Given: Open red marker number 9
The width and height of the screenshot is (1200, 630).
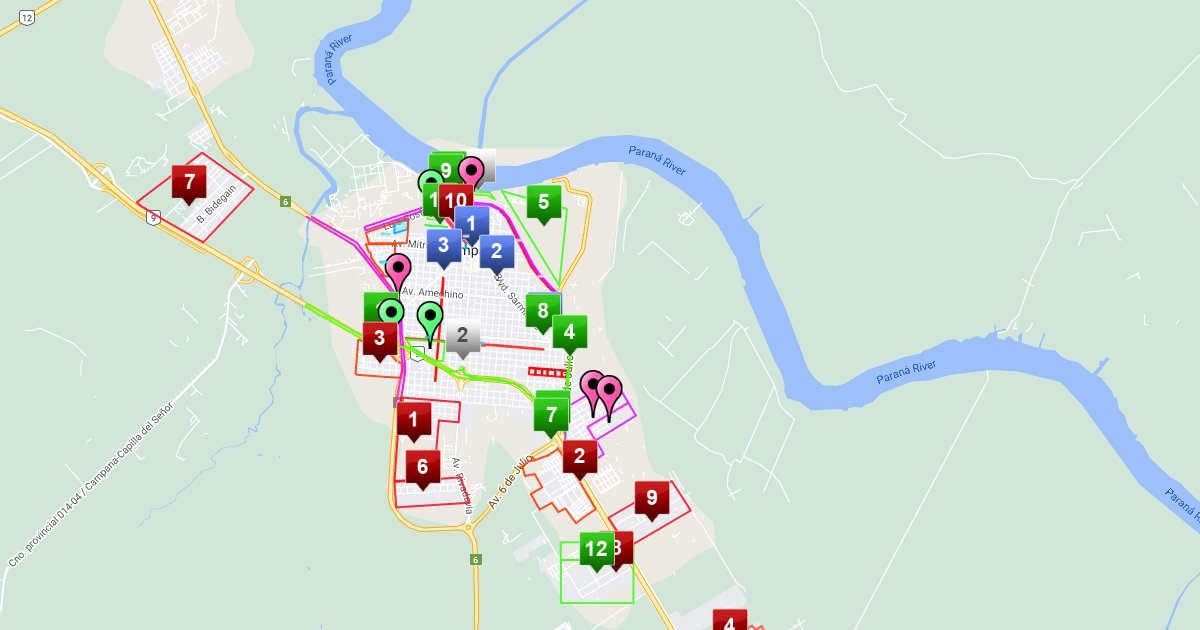Looking at the screenshot, I should coord(651,497).
